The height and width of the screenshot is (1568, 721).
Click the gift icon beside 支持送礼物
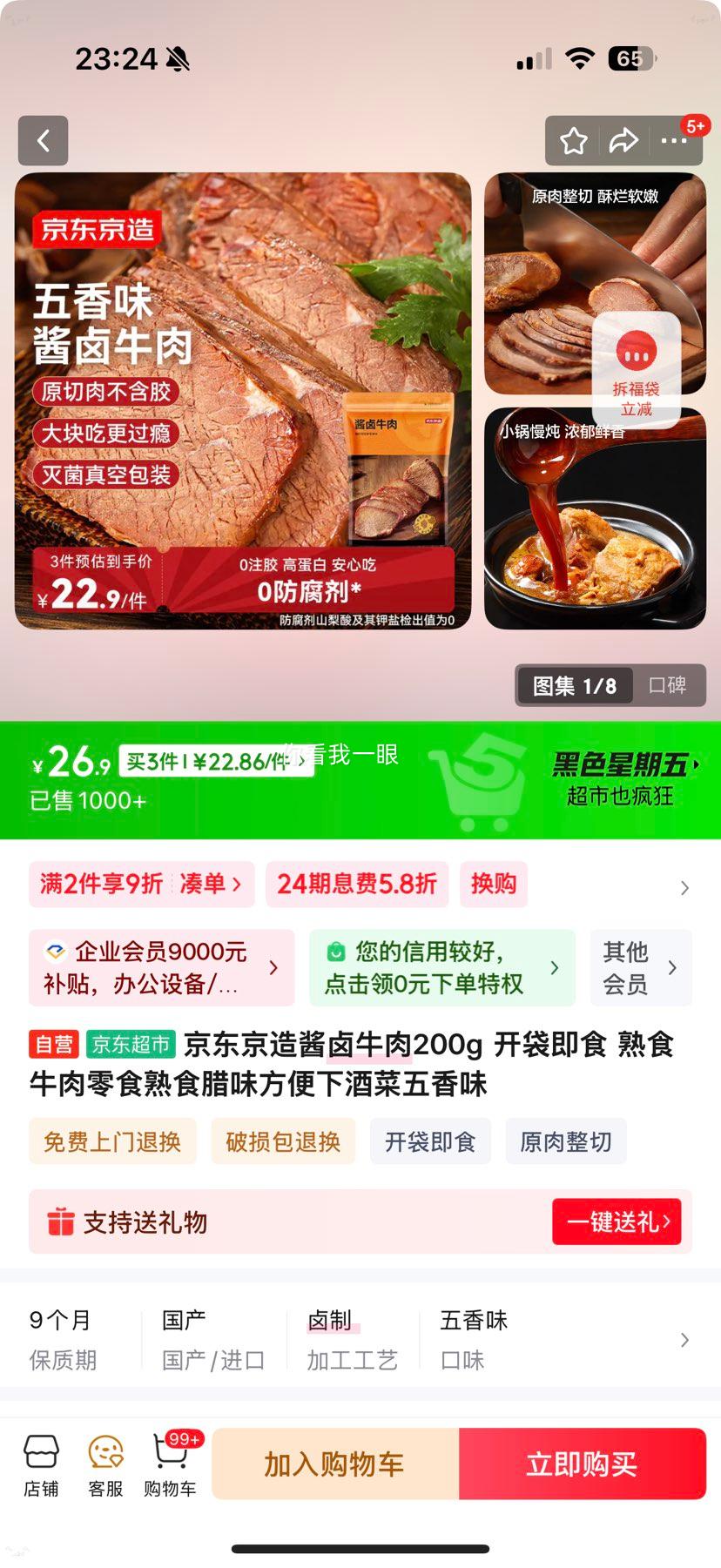pos(58,1222)
